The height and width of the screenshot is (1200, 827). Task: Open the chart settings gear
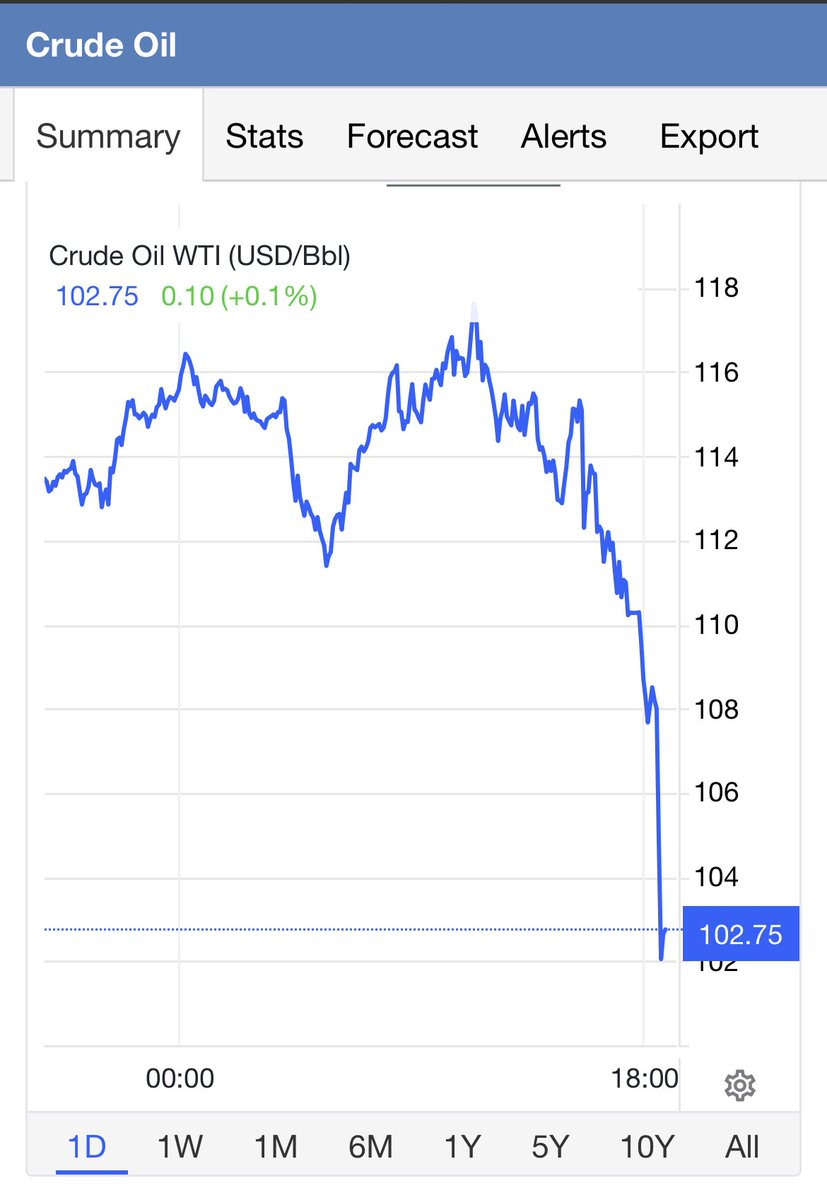pyautogui.click(x=740, y=1084)
